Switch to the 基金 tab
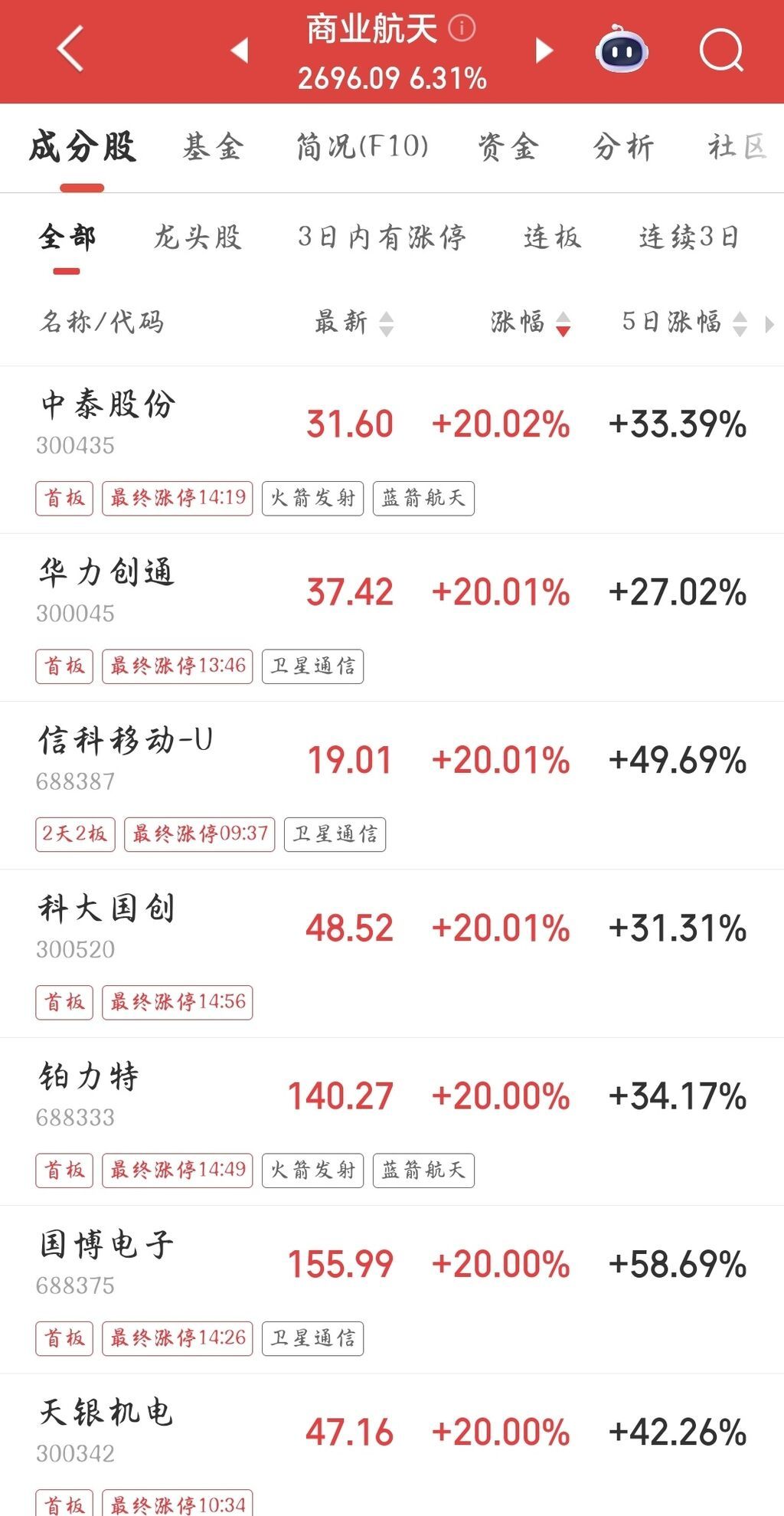This screenshot has height=1516, width=784. [x=213, y=147]
